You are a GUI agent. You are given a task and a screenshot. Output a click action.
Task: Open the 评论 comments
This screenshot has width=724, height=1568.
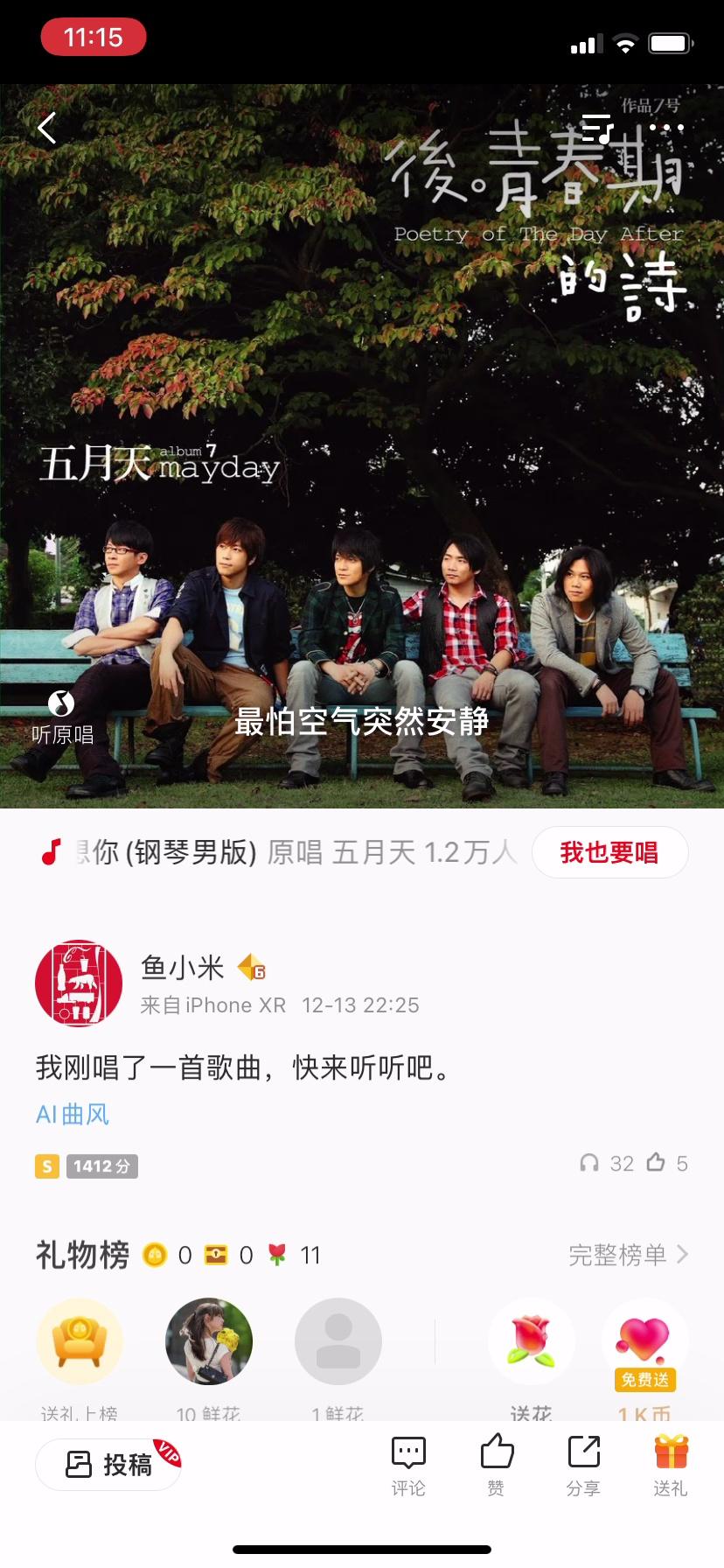[x=408, y=1464]
